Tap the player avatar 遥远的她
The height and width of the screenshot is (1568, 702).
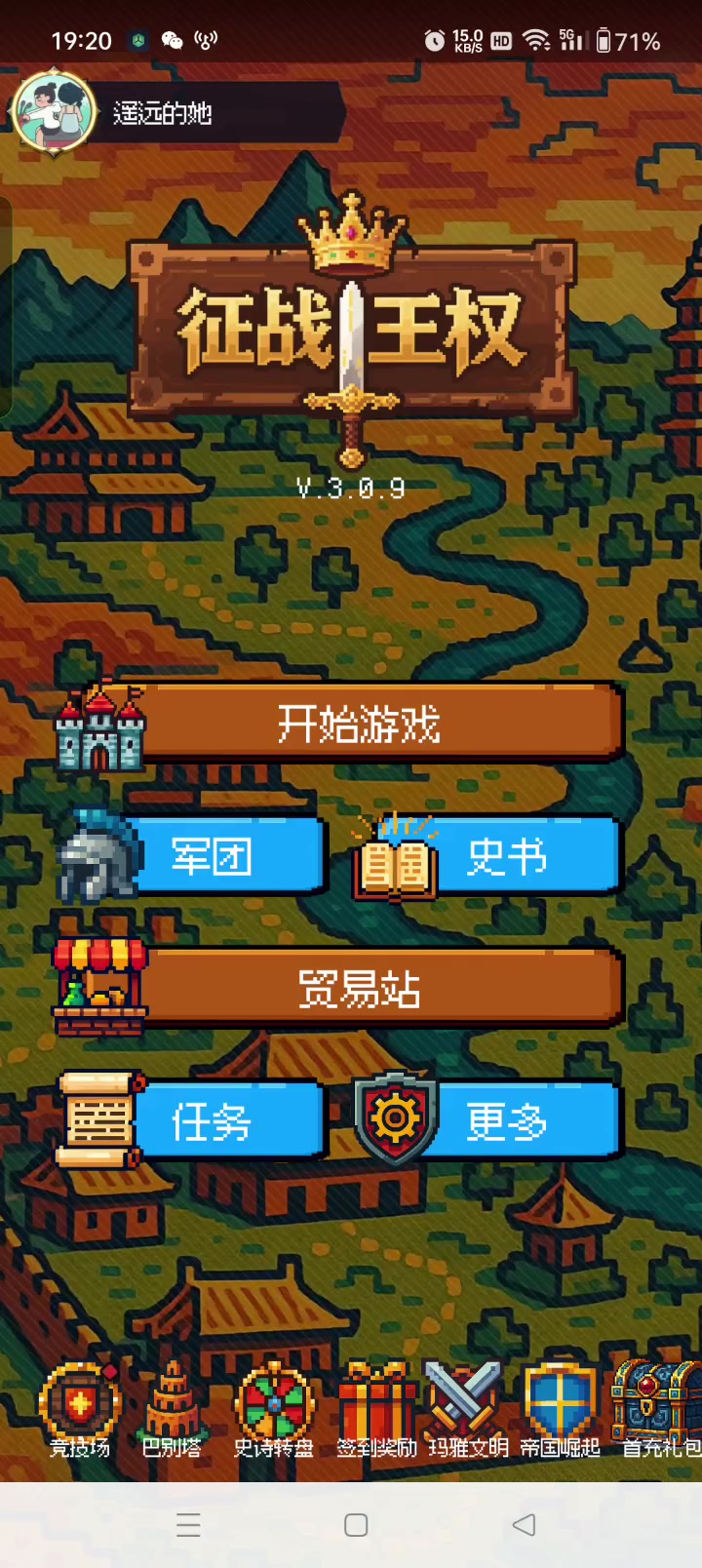54,110
